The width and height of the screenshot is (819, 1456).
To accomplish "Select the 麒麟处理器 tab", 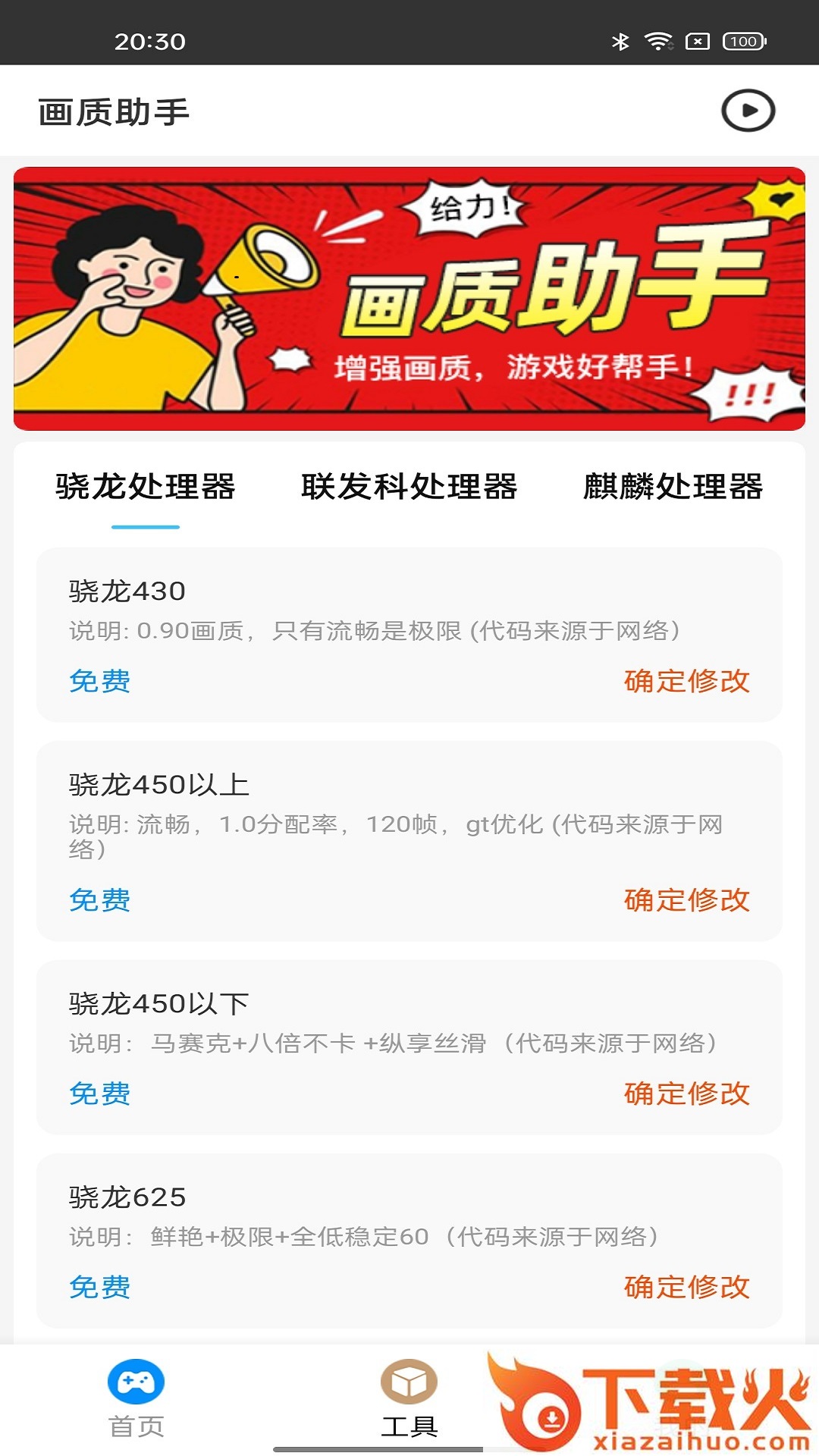I will tap(673, 487).
